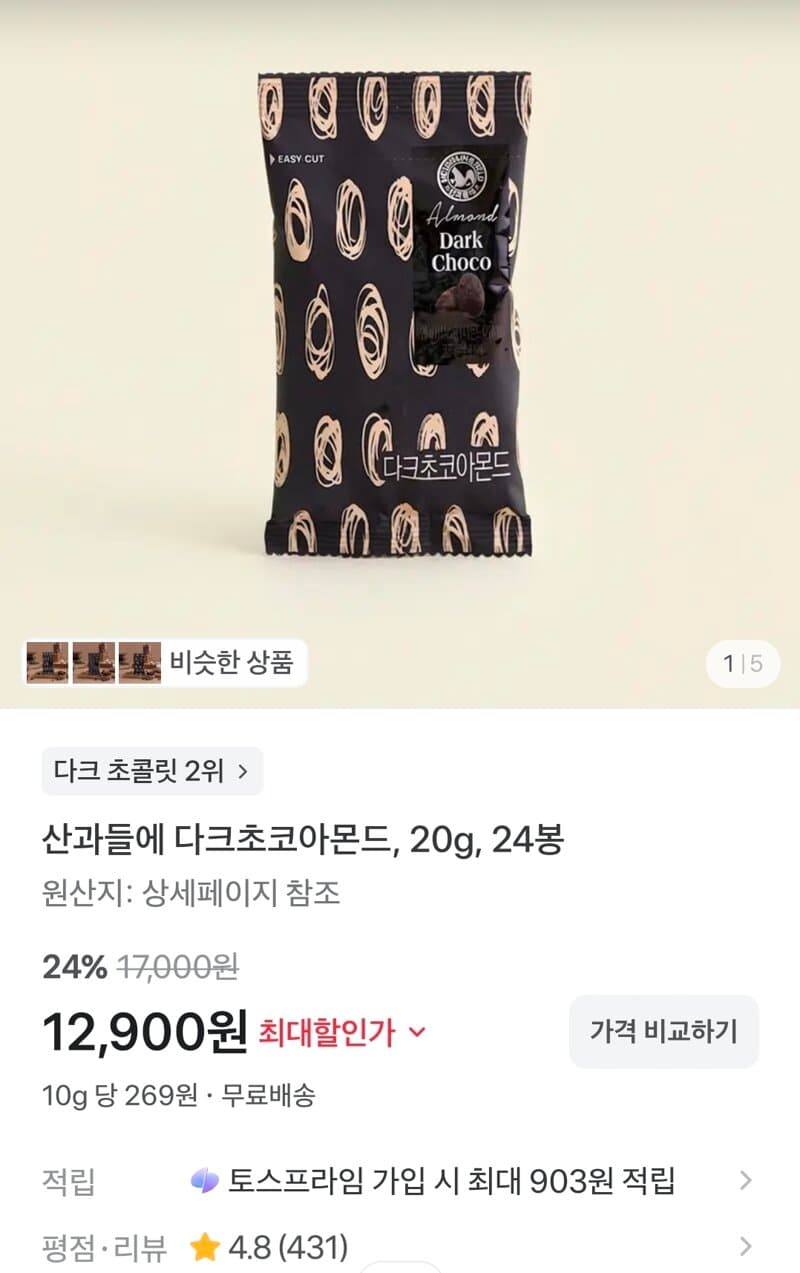Tap the 다크 초콜릿 2위 ranking chip
The width and height of the screenshot is (800, 1273).
coord(152,771)
